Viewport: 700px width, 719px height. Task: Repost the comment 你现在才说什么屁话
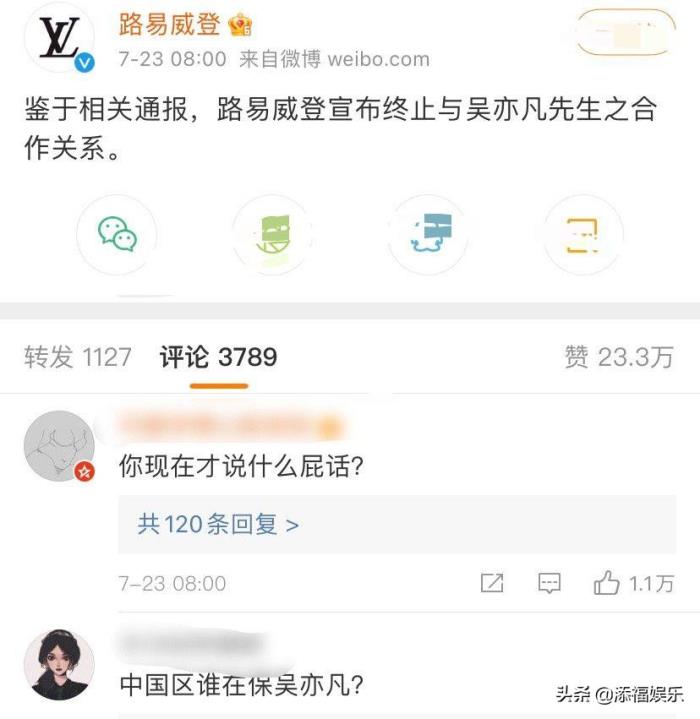pos(491,583)
